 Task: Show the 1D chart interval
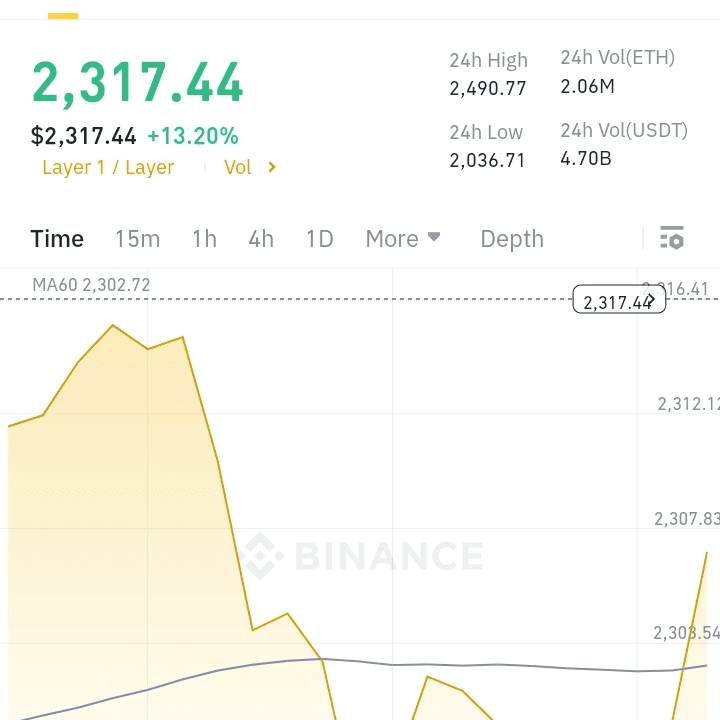coord(319,239)
